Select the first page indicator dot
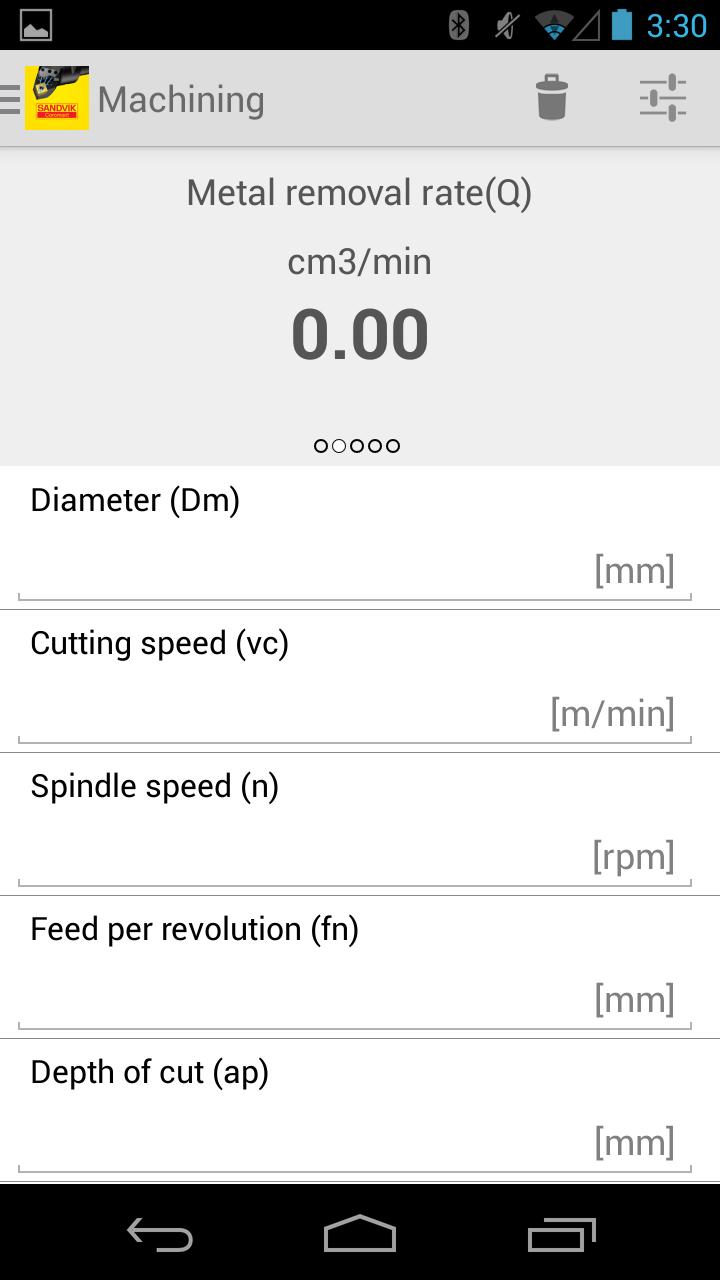Viewport: 720px width, 1280px height. coord(321,445)
